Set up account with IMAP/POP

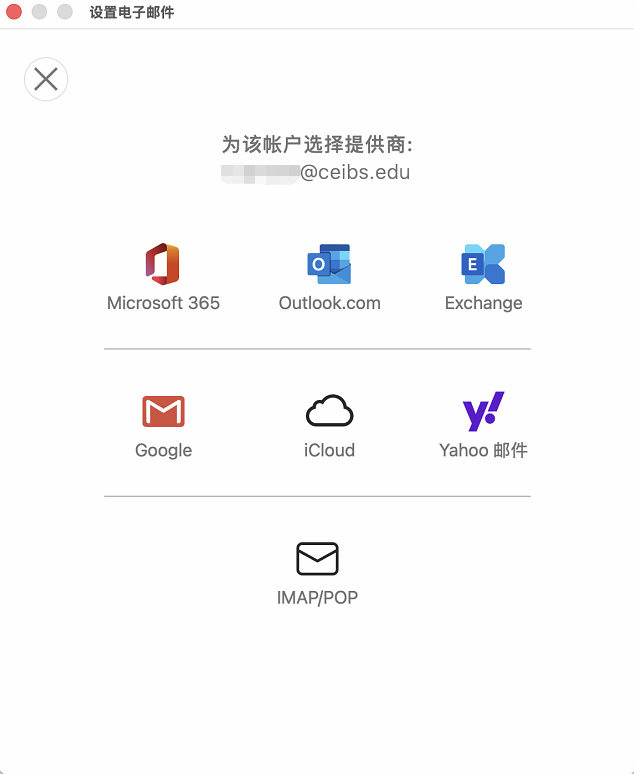point(317,572)
